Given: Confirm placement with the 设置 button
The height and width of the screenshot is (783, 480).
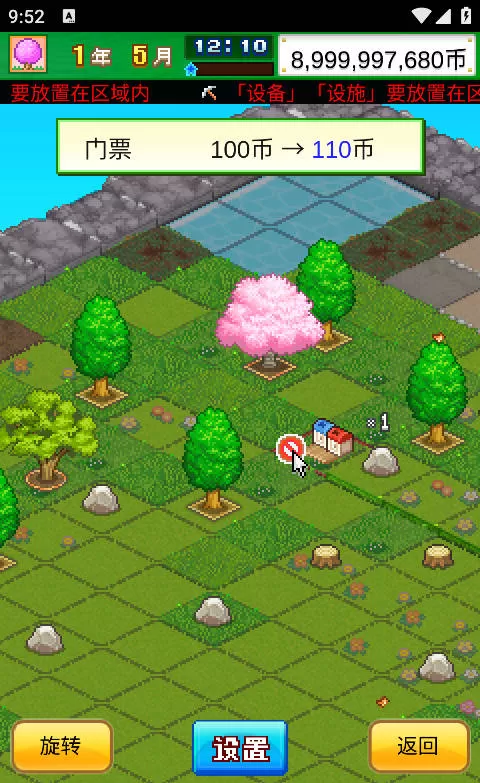Looking at the screenshot, I should point(240,748).
